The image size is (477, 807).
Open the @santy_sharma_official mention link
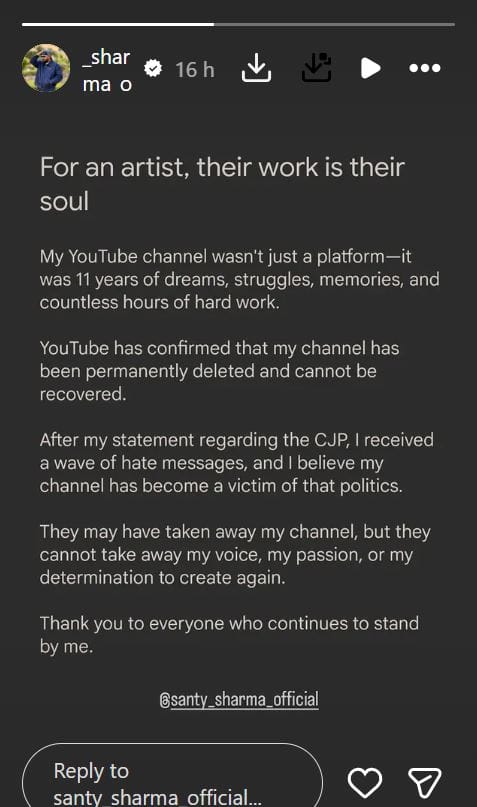239,699
